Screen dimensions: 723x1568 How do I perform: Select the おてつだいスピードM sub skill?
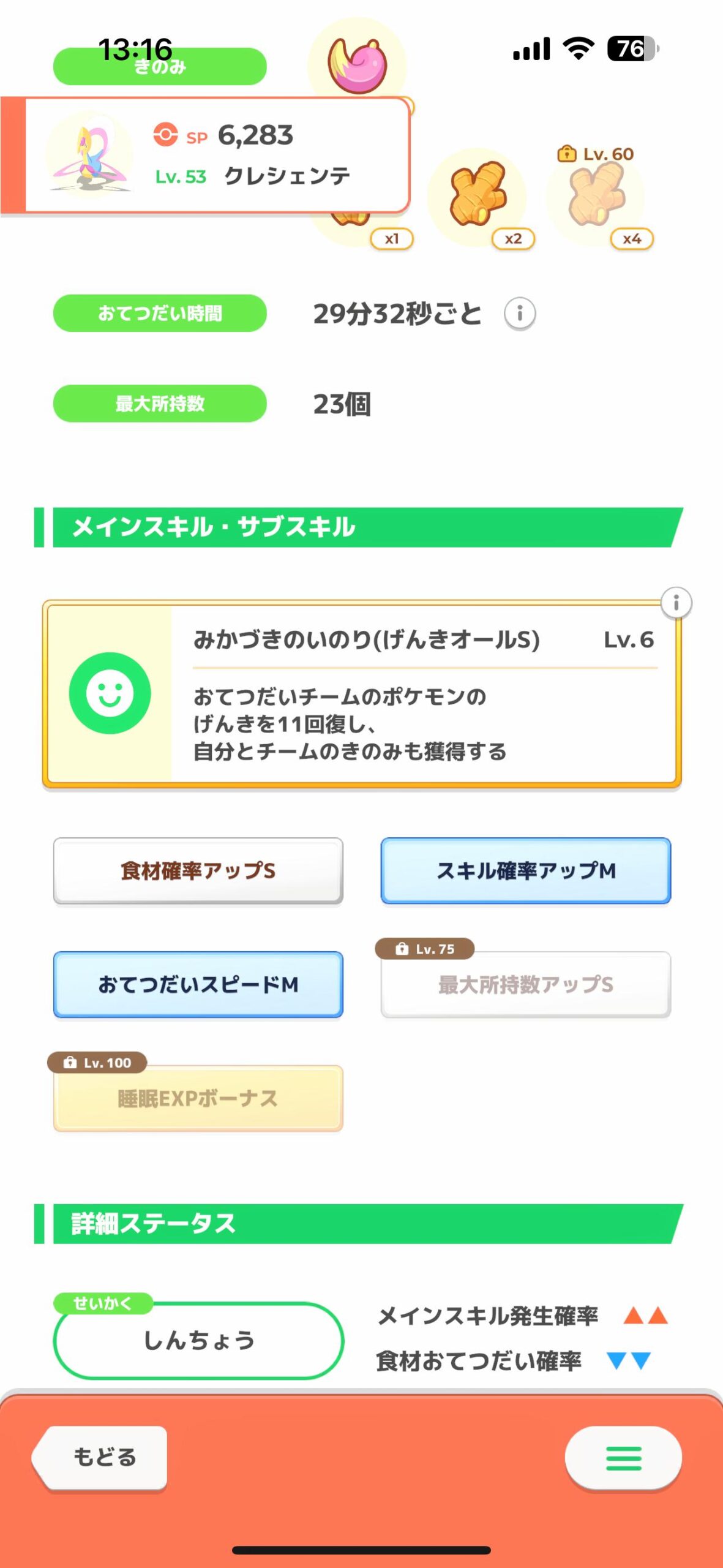(198, 984)
